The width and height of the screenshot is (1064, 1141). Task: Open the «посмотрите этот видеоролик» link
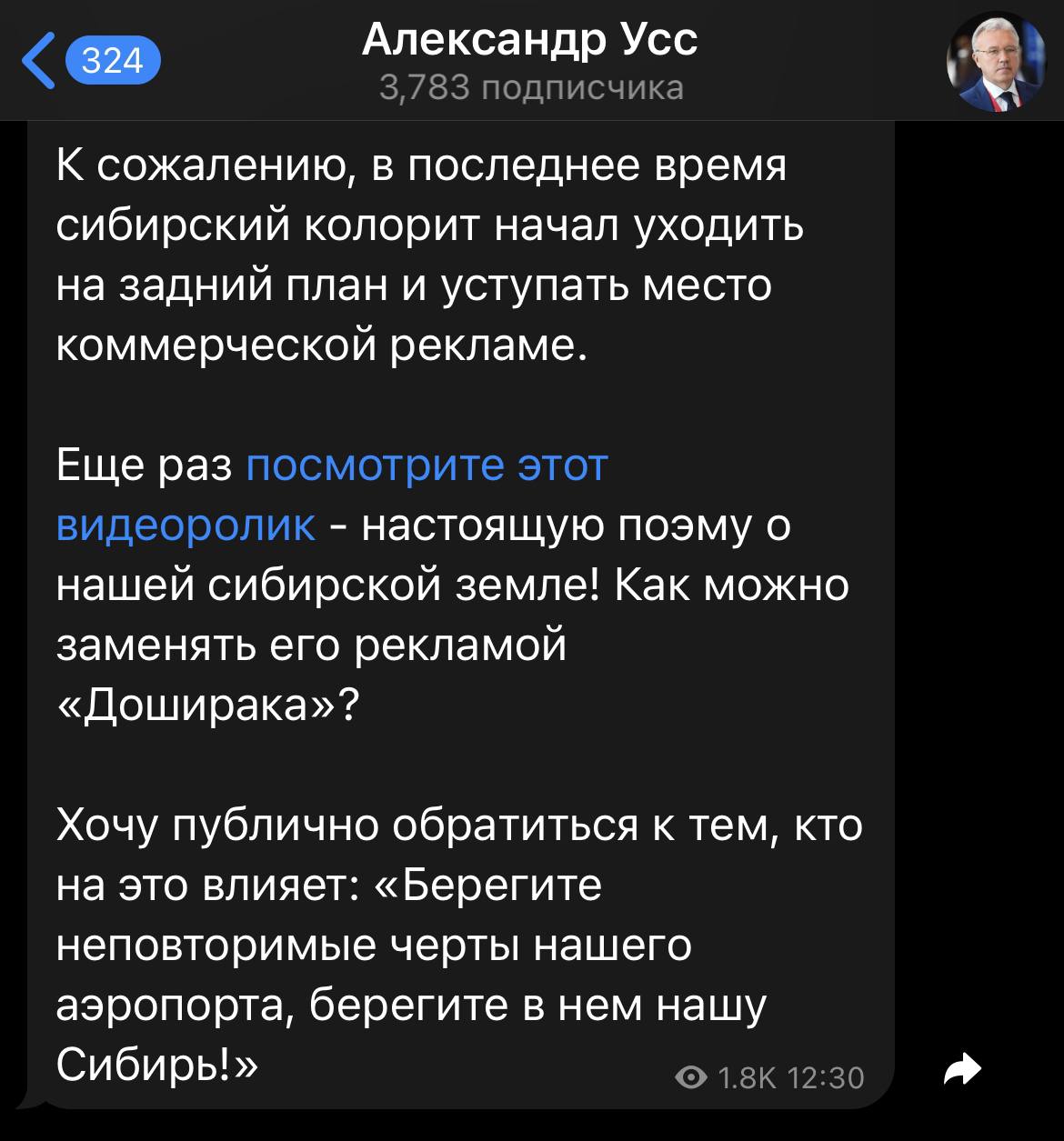point(426,467)
